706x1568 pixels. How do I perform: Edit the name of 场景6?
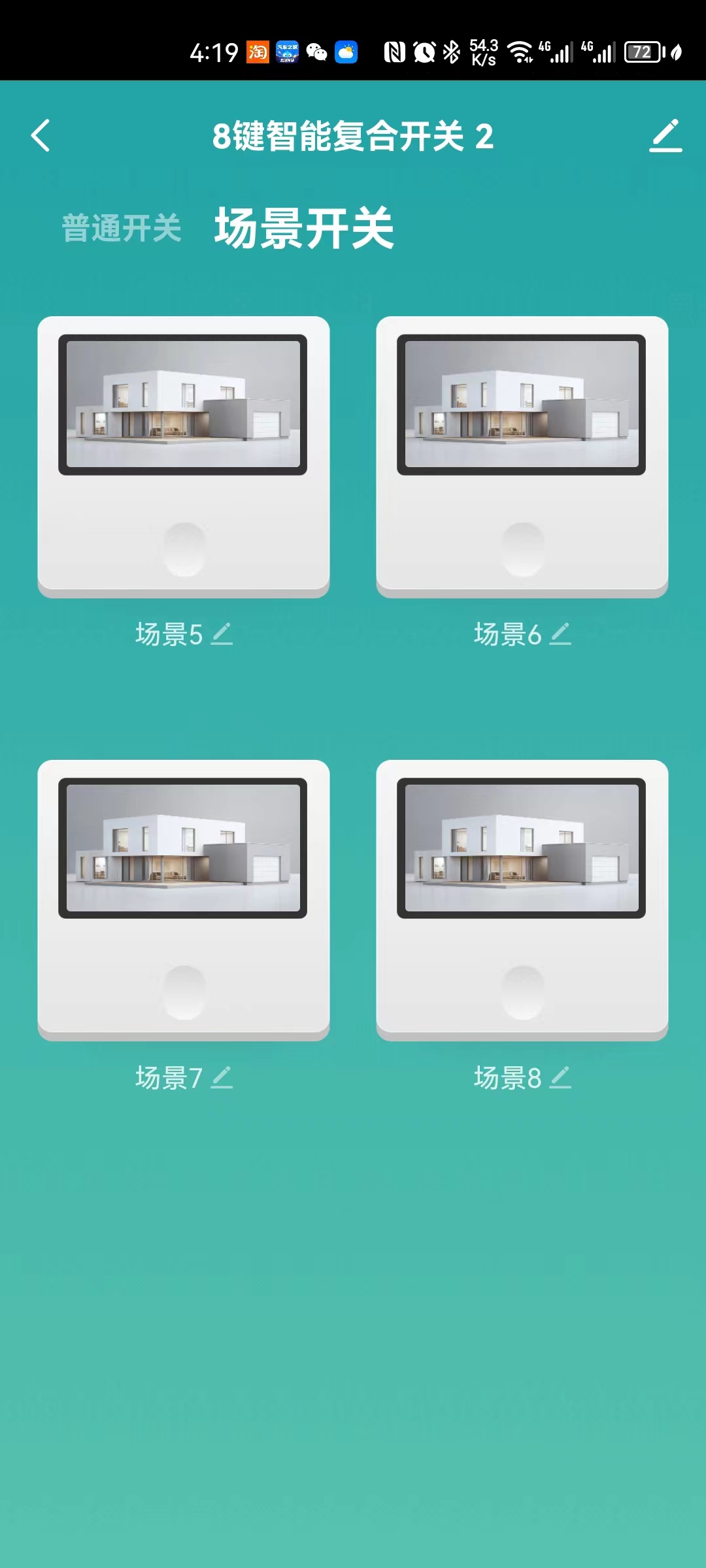(x=560, y=634)
